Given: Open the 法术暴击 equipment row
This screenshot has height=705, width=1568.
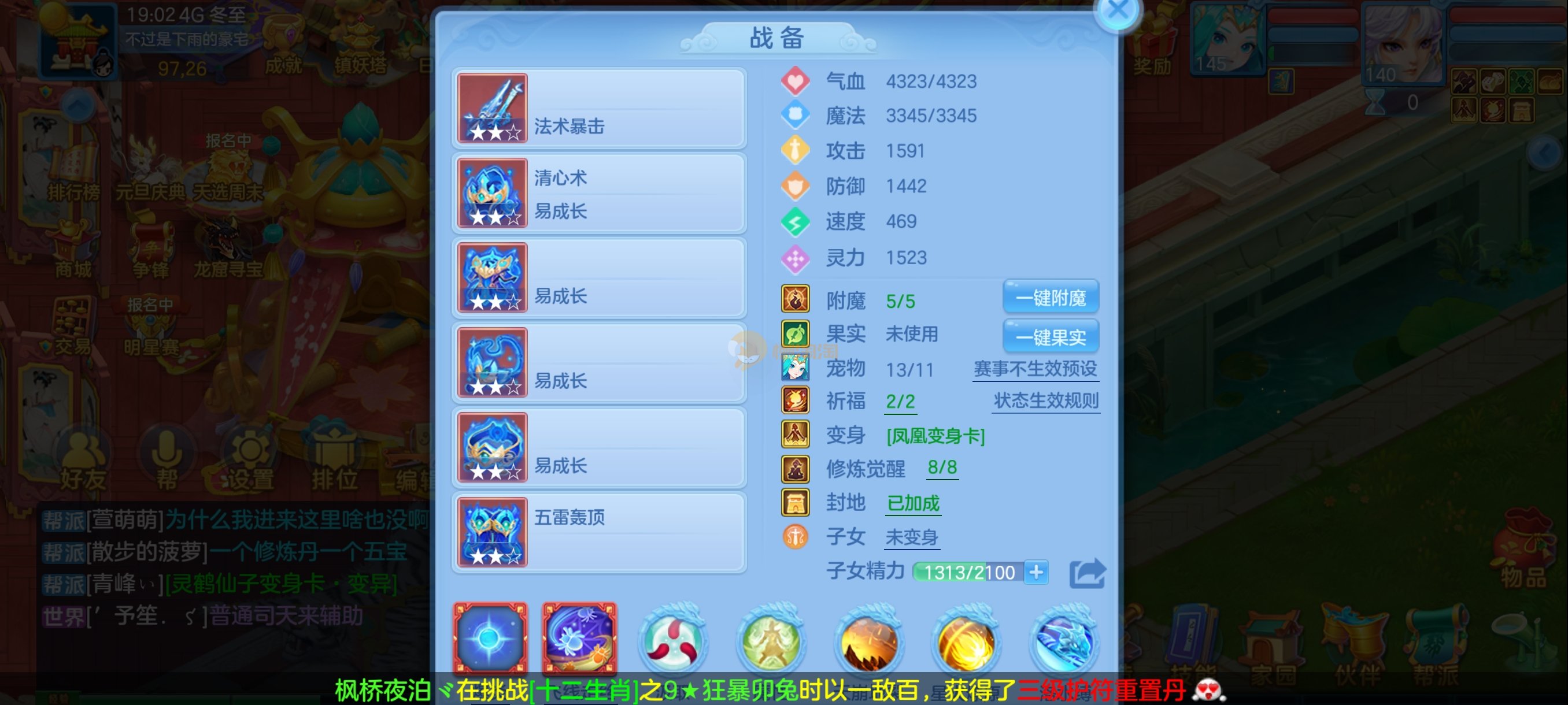Looking at the screenshot, I should 599,109.
